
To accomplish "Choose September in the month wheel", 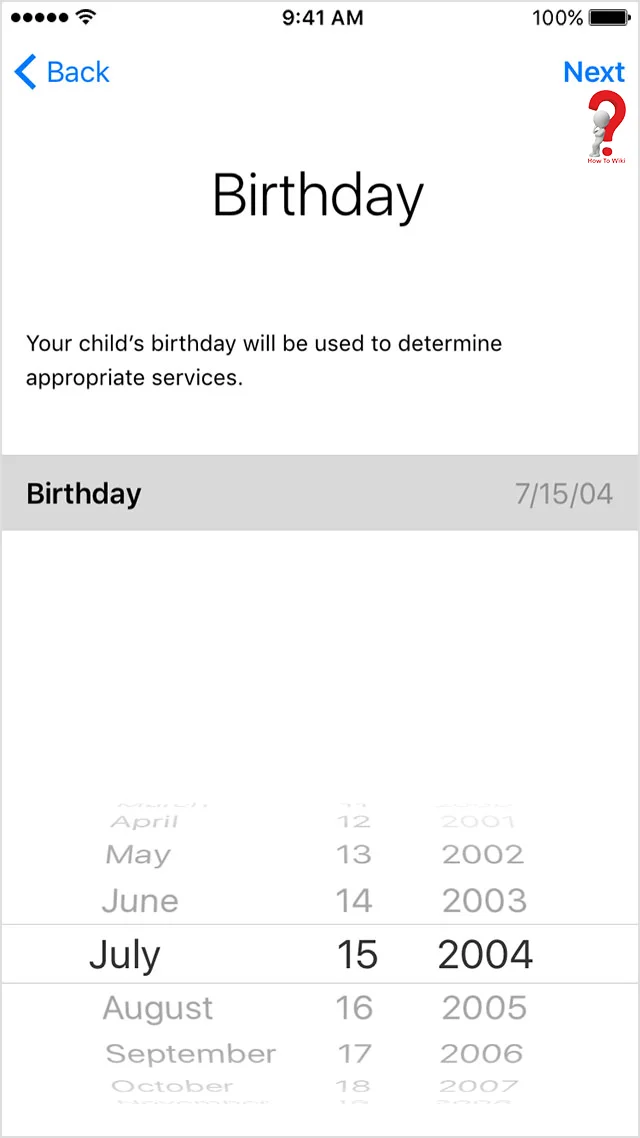I will (x=190, y=1054).
